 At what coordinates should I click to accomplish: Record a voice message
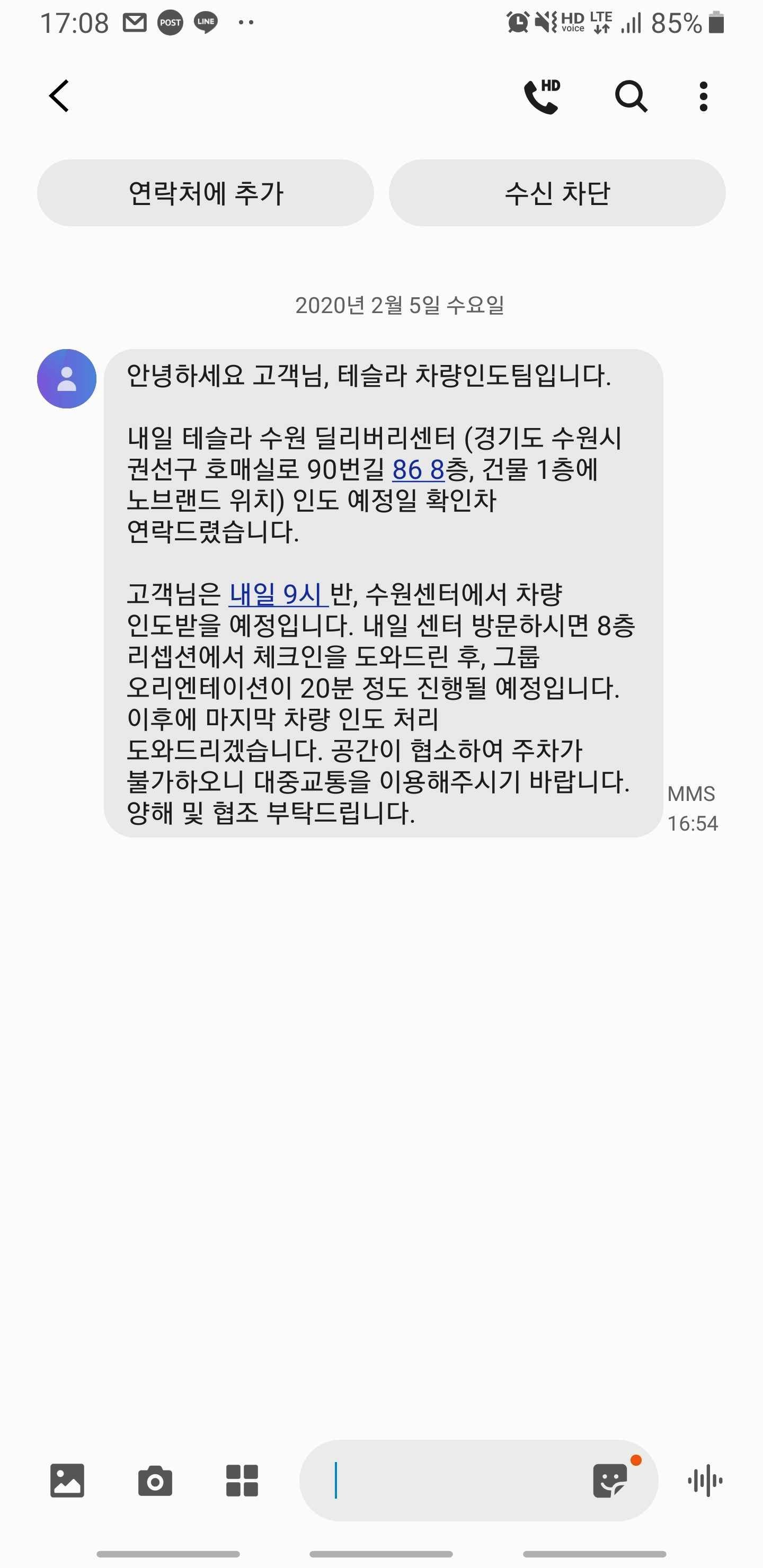point(705,1481)
